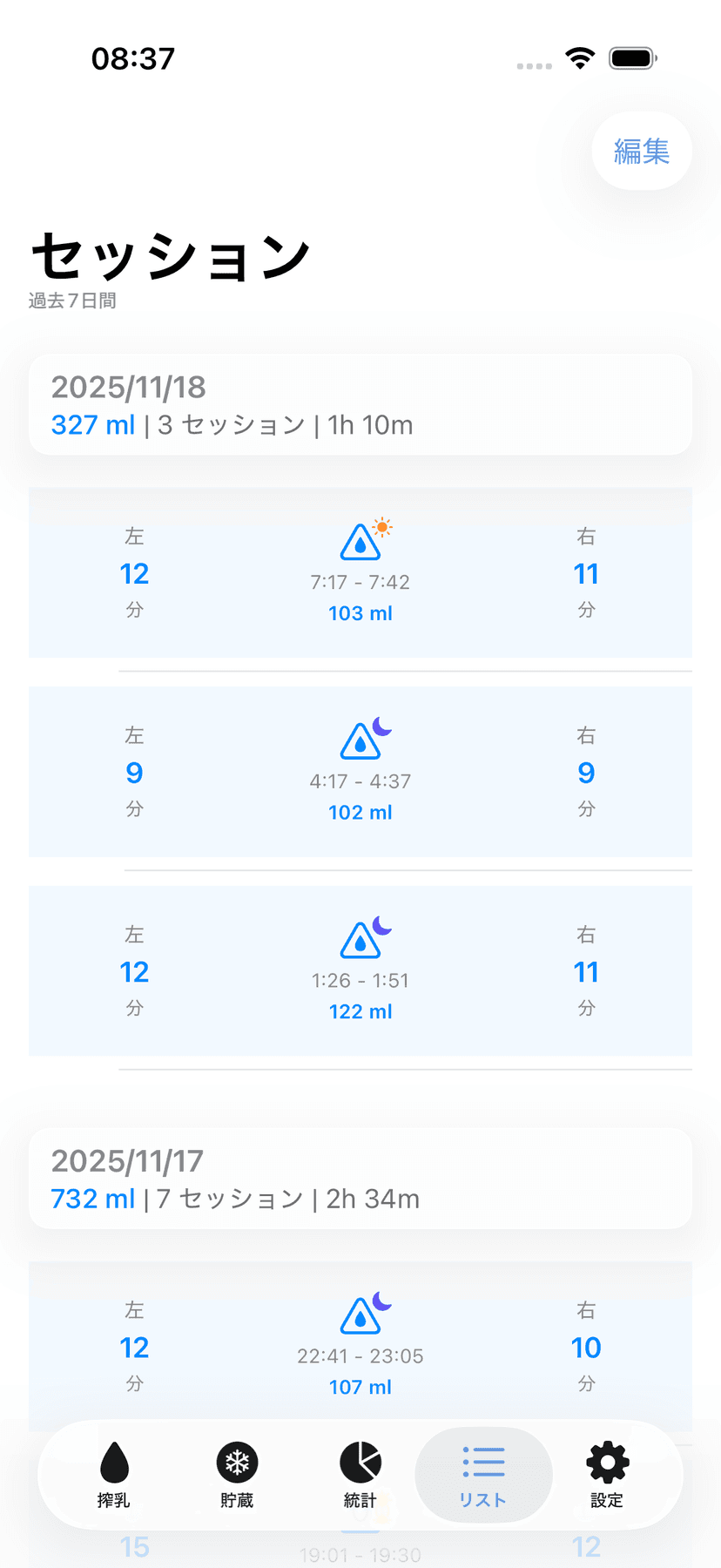Open the 103 ml session details
This screenshot has width=721, height=1568.
pos(360,612)
